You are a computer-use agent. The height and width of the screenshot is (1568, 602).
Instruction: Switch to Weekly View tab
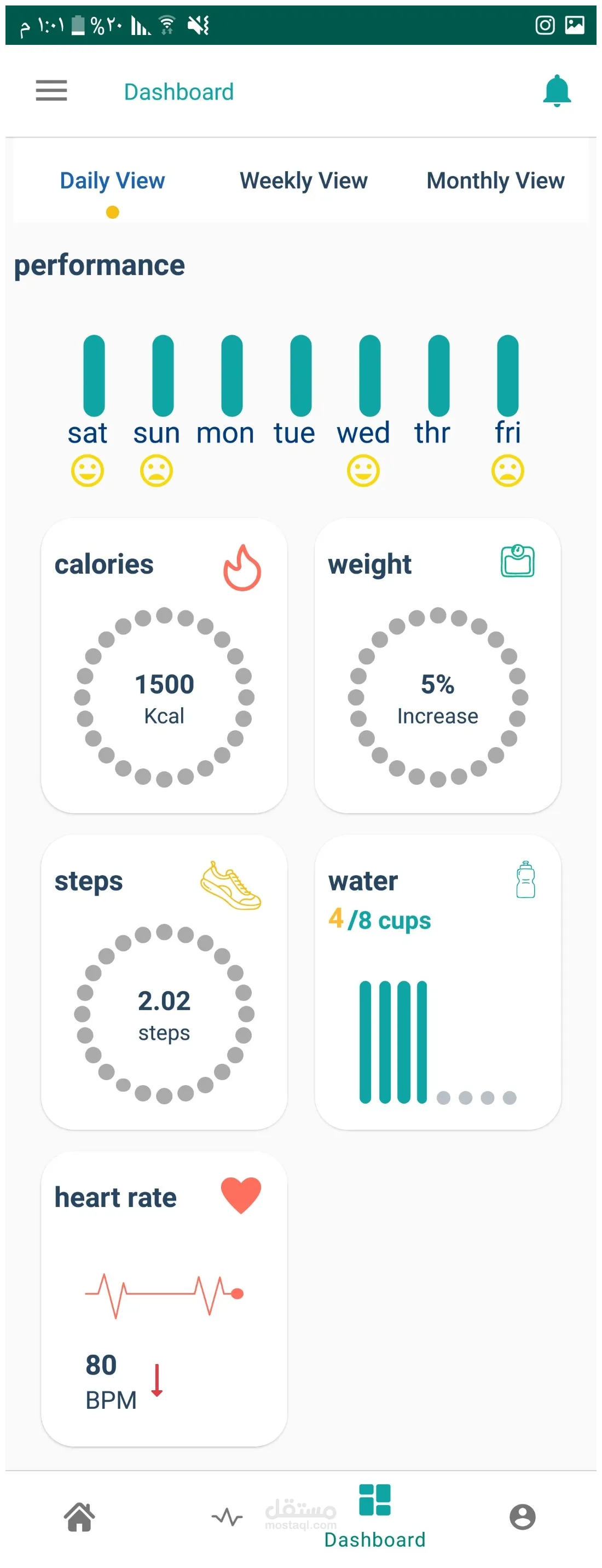coord(303,181)
